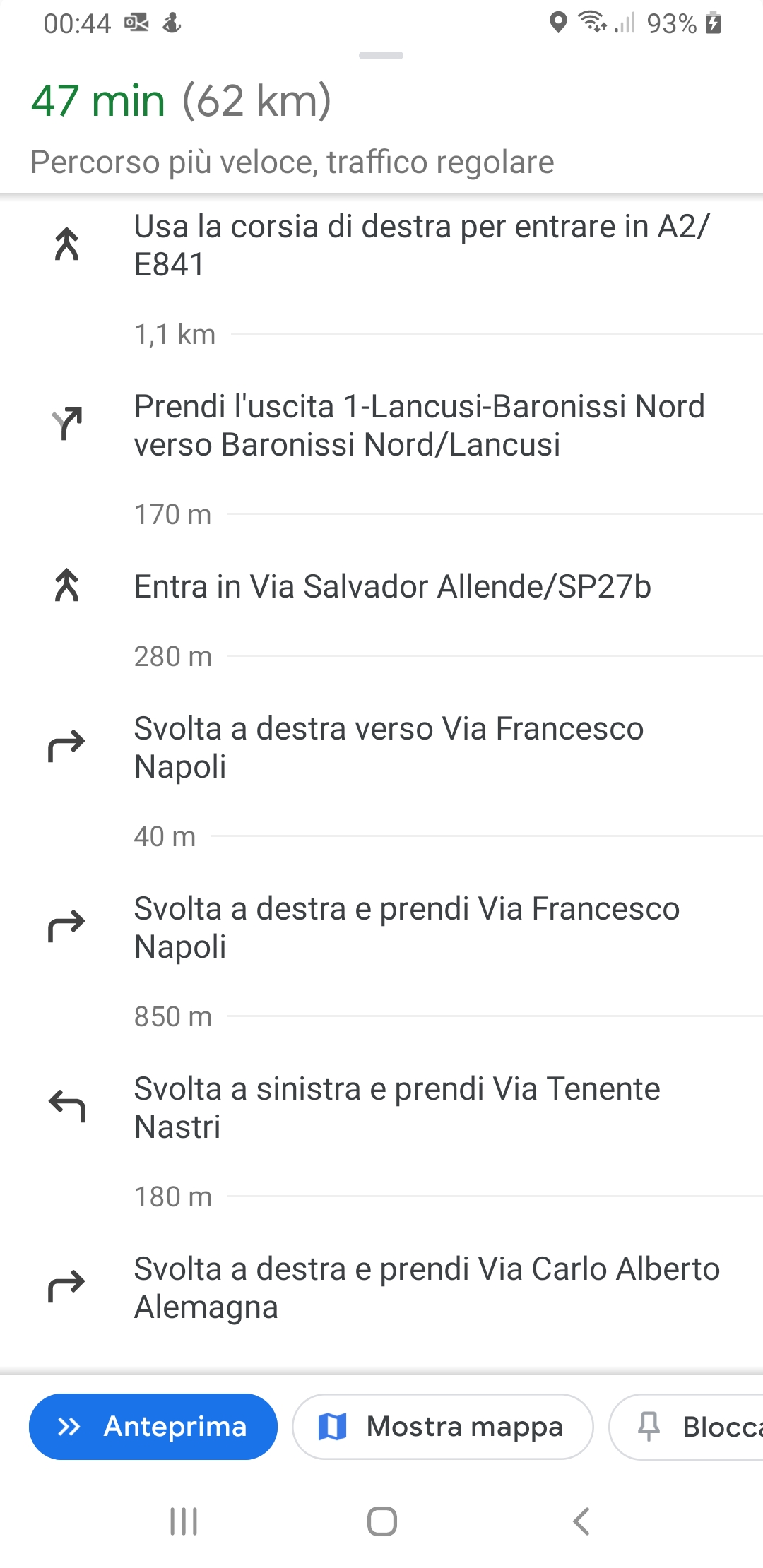Click the right-turn icon for taking Via Francesco Napoli
Viewport: 763px width, 1568px height.
(66, 927)
